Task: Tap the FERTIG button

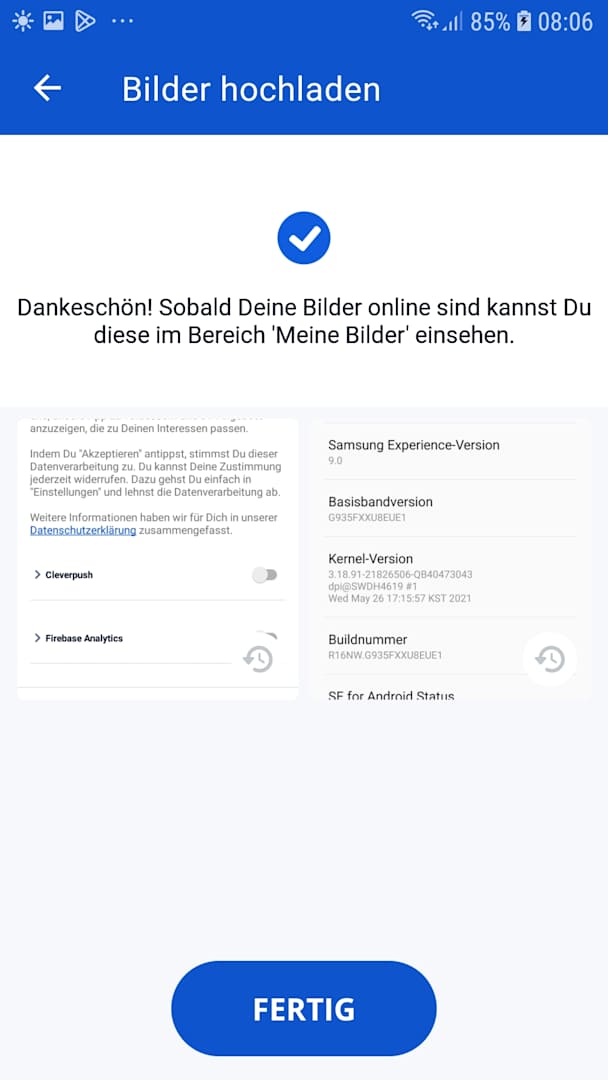Action: coord(304,1008)
